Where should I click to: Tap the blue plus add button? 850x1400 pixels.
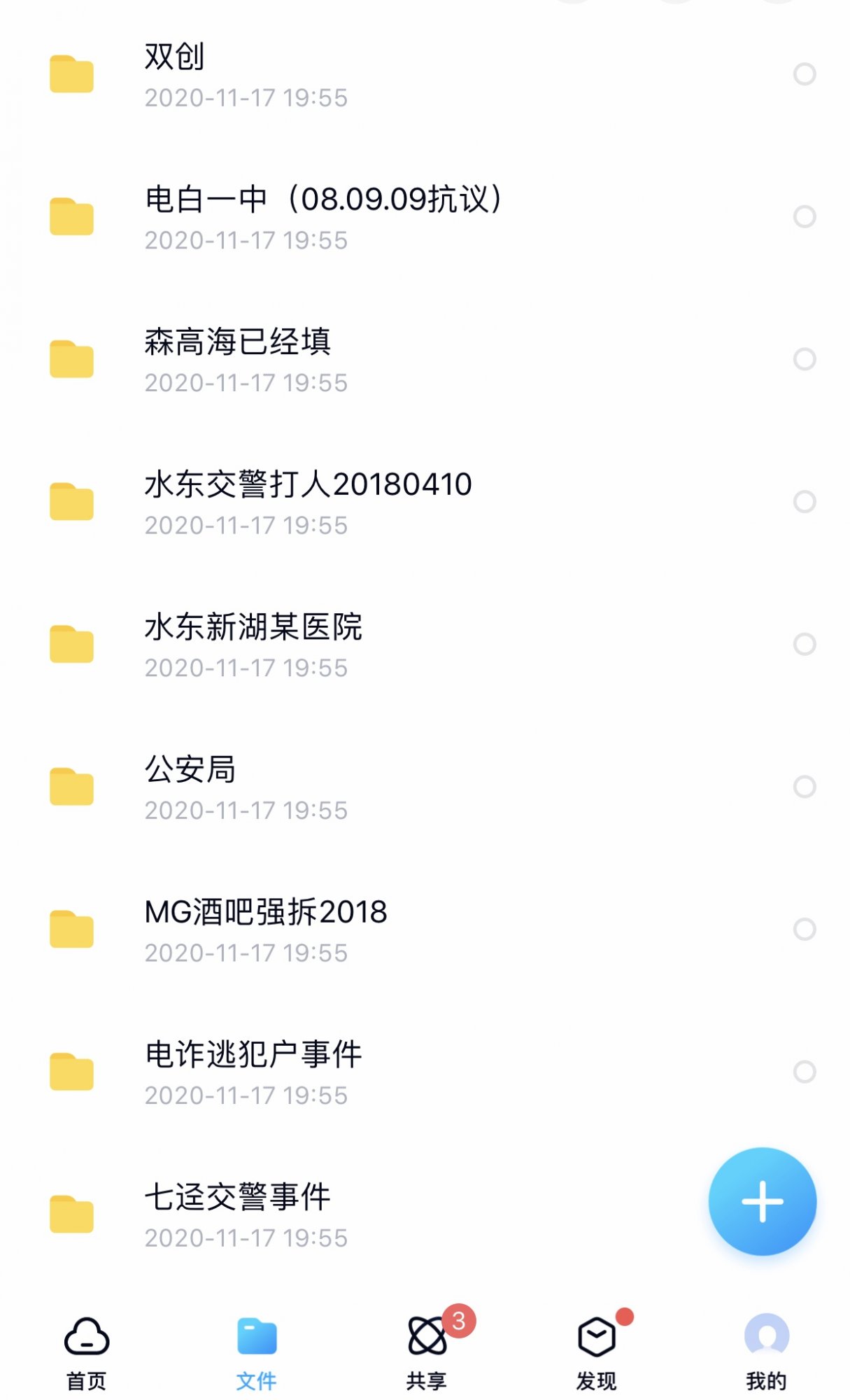tap(762, 1201)
